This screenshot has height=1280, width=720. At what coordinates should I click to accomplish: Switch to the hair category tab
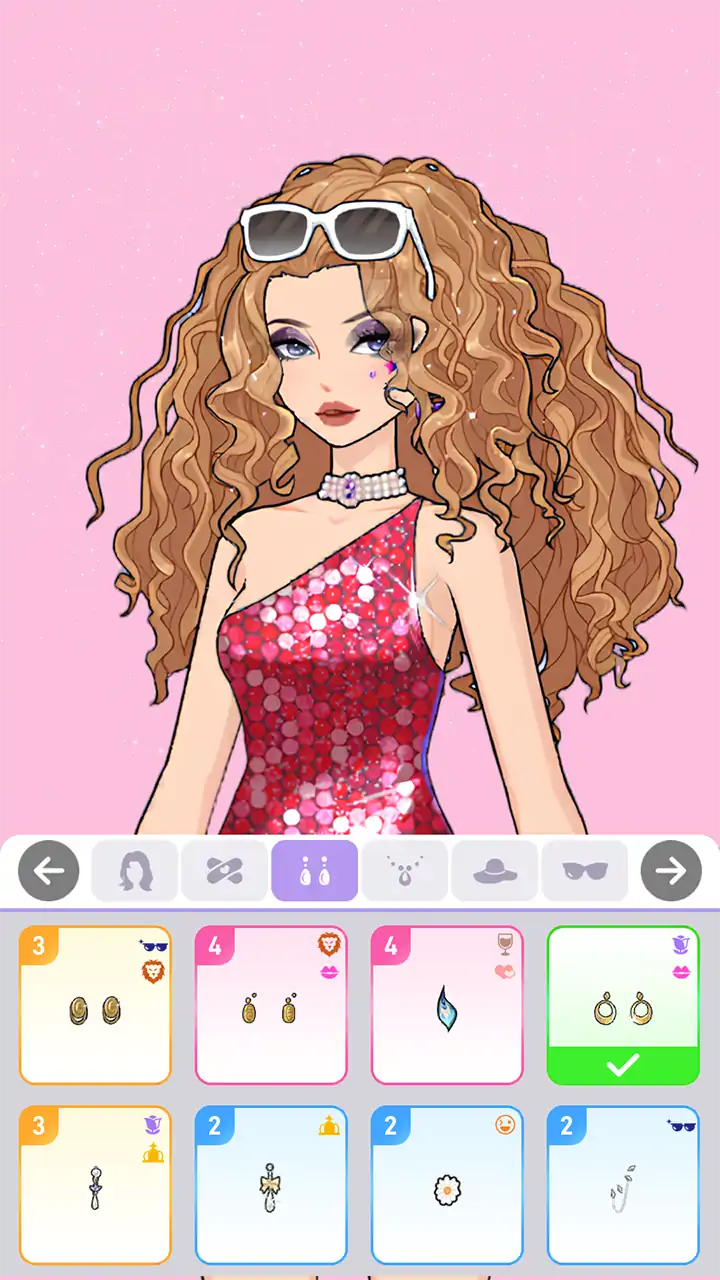pos(135,870)
